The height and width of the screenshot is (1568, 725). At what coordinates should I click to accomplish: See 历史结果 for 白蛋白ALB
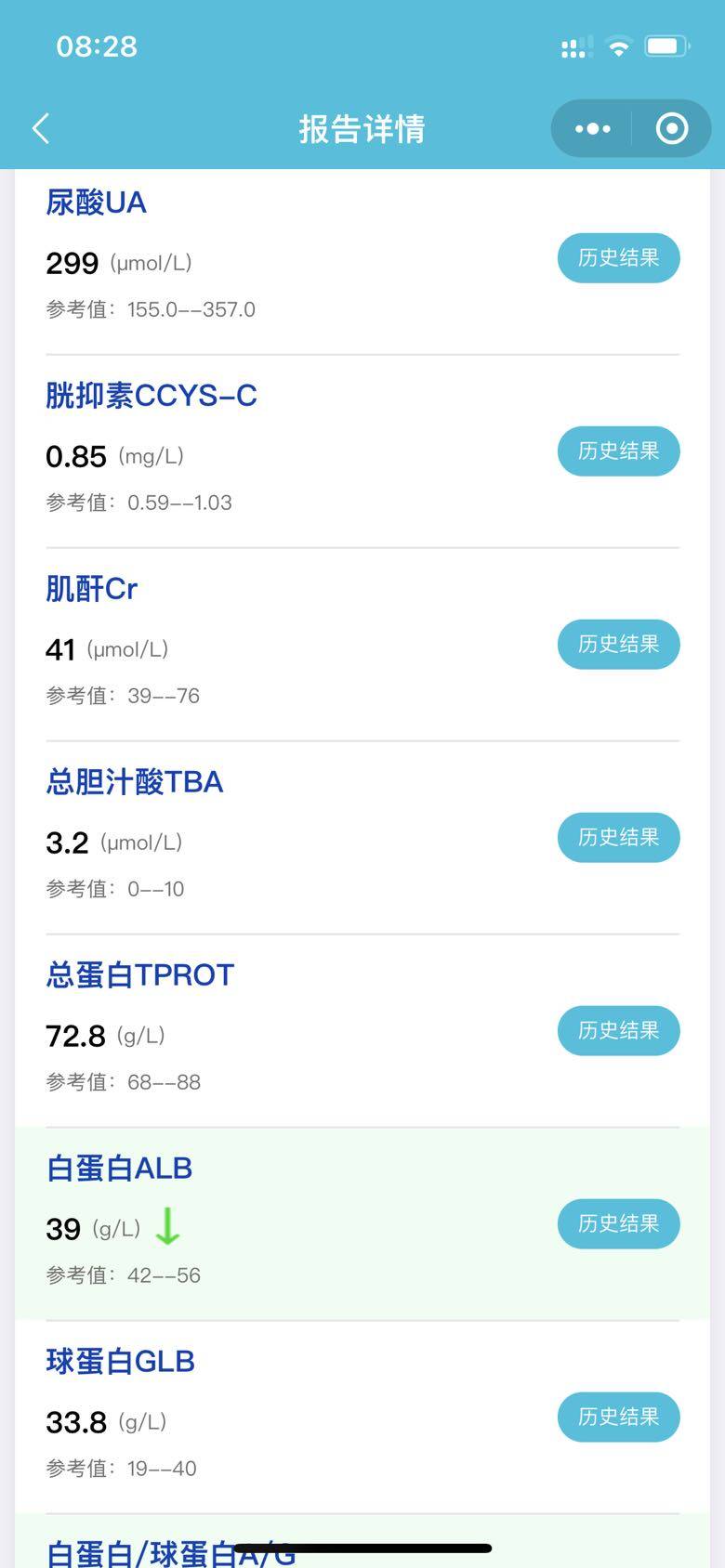[x=618, y=1223]
